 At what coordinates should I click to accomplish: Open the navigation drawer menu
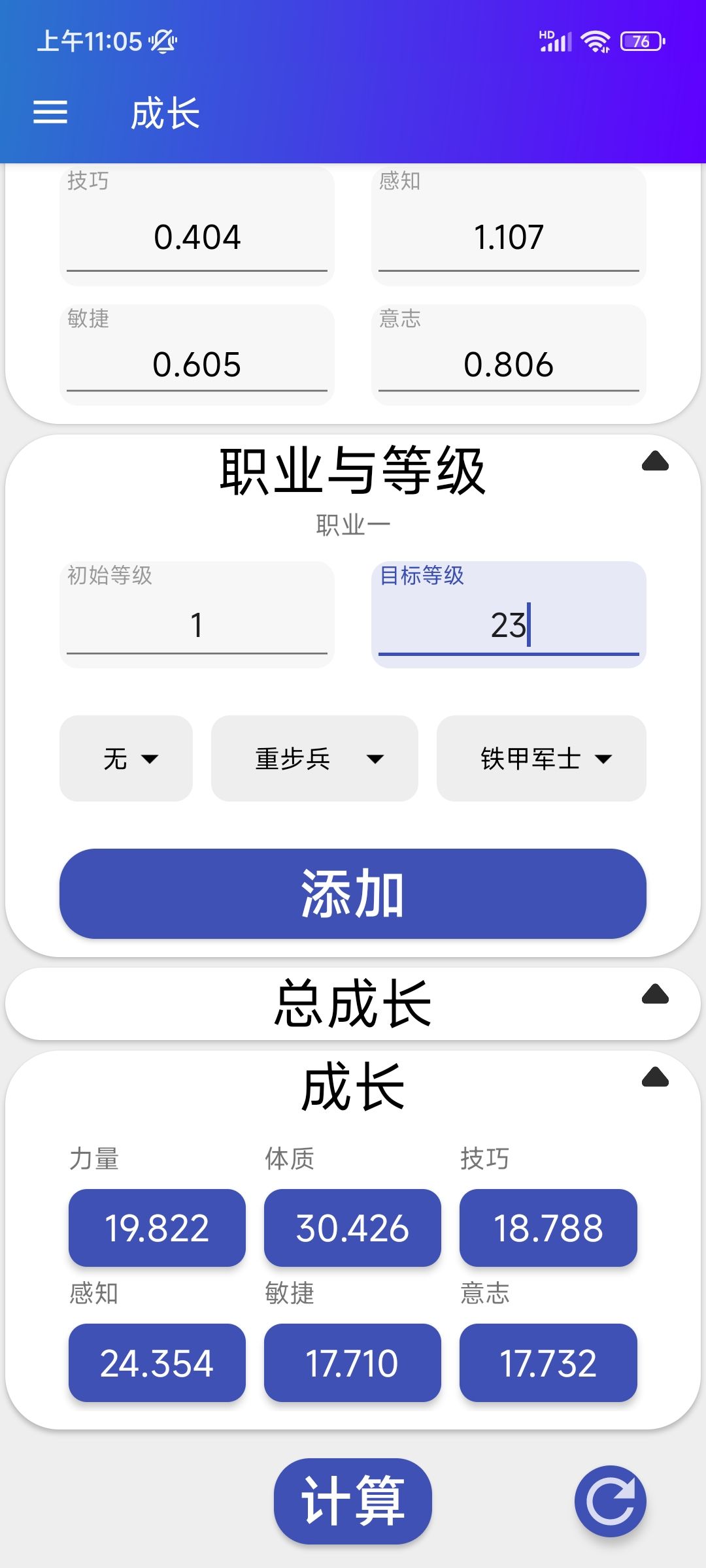[50, 112]
